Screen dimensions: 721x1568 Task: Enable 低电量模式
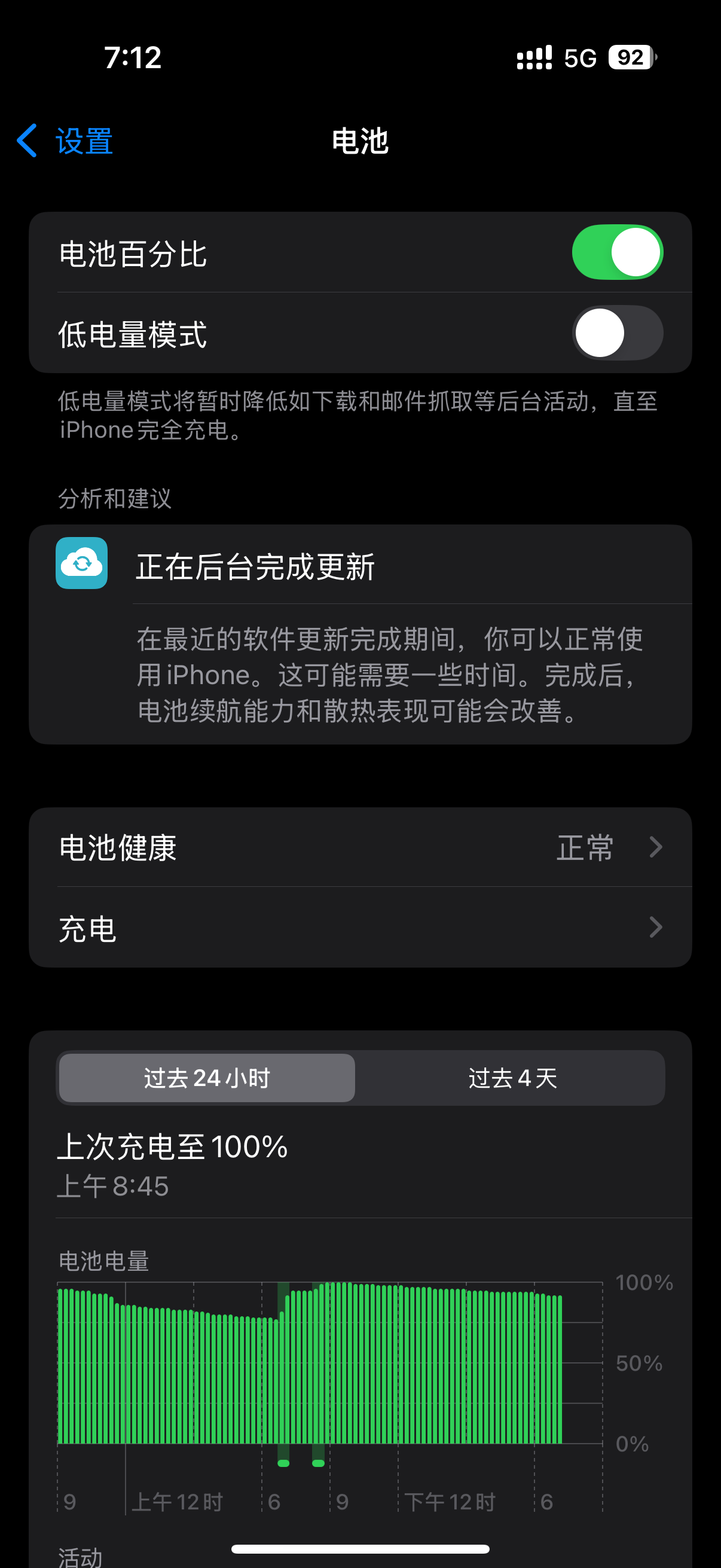pos(616,333)
